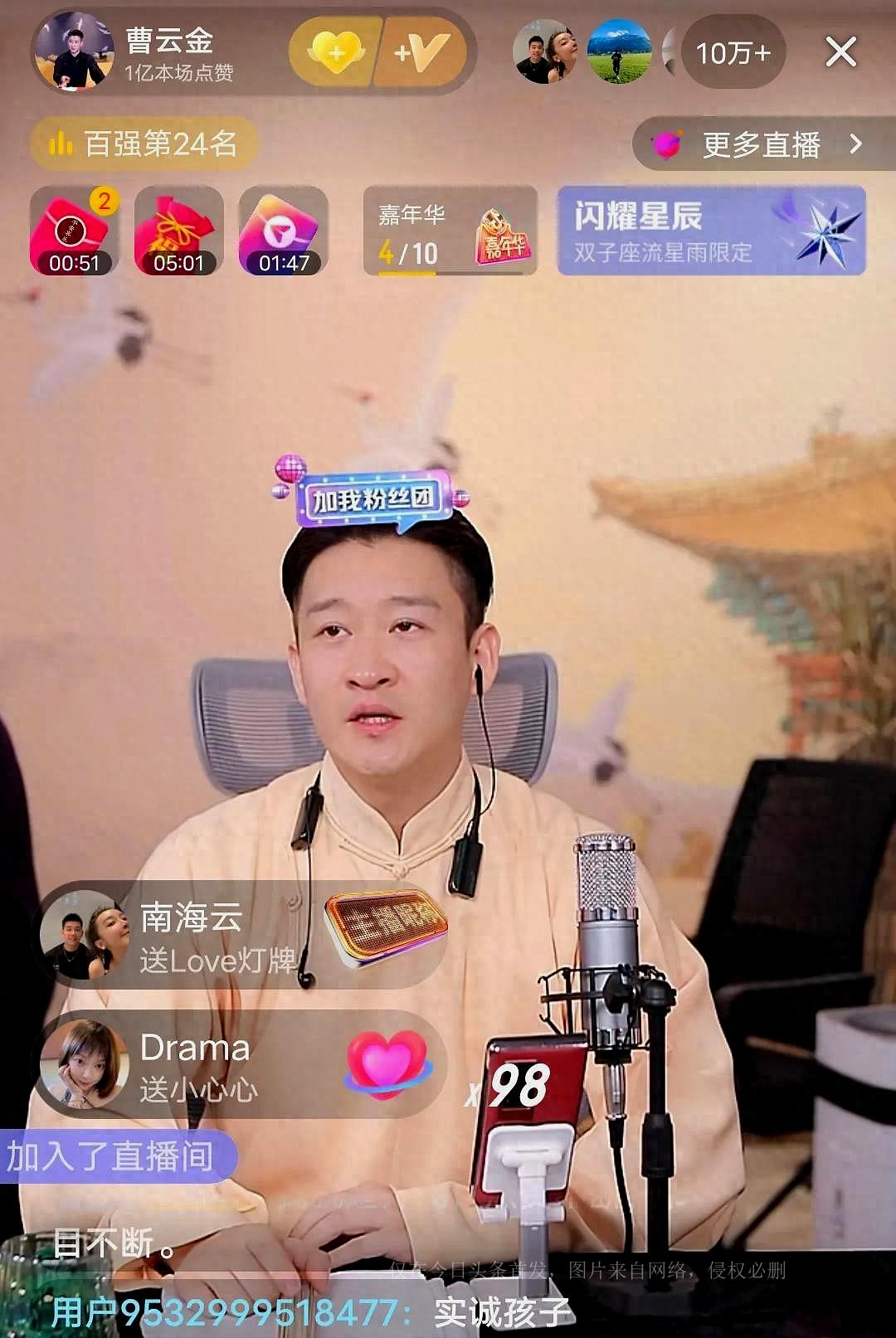Close the live stream
The image size is (896, 1338).
click(x=840, y=52)
